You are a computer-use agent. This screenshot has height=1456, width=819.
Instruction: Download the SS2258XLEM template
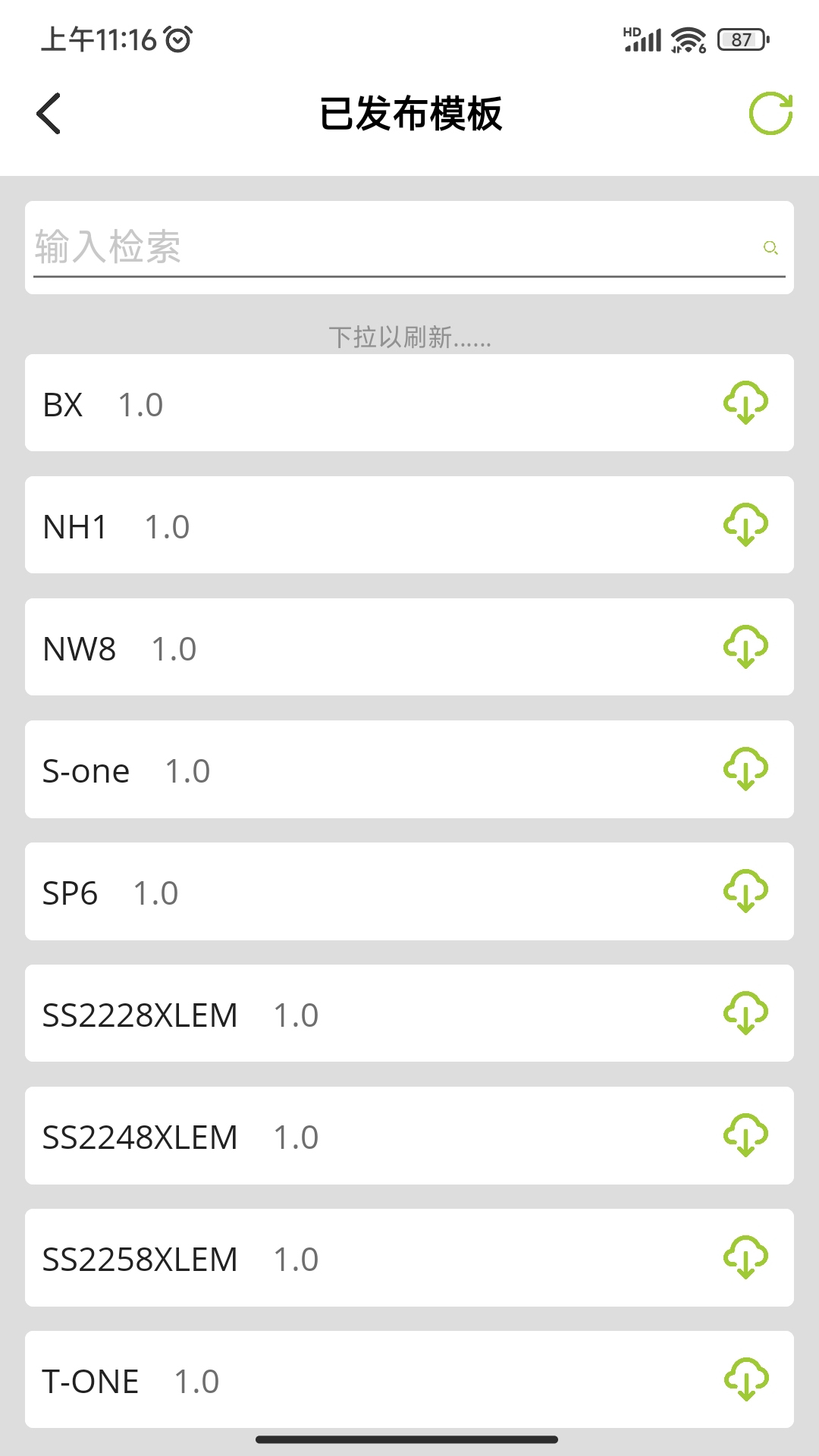point(747,1259)
